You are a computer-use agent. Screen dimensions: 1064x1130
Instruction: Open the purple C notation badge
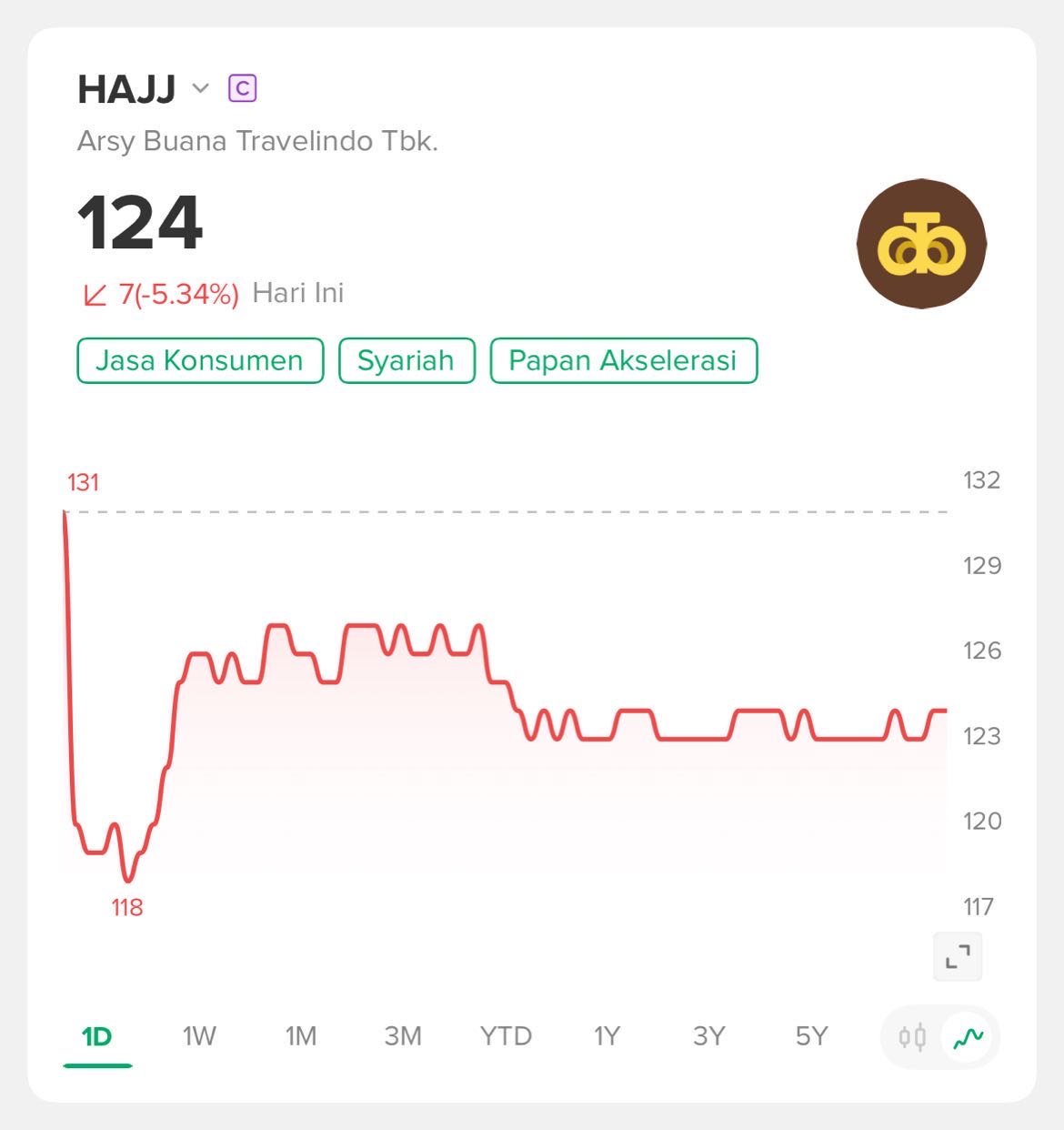tap(242, 88)
